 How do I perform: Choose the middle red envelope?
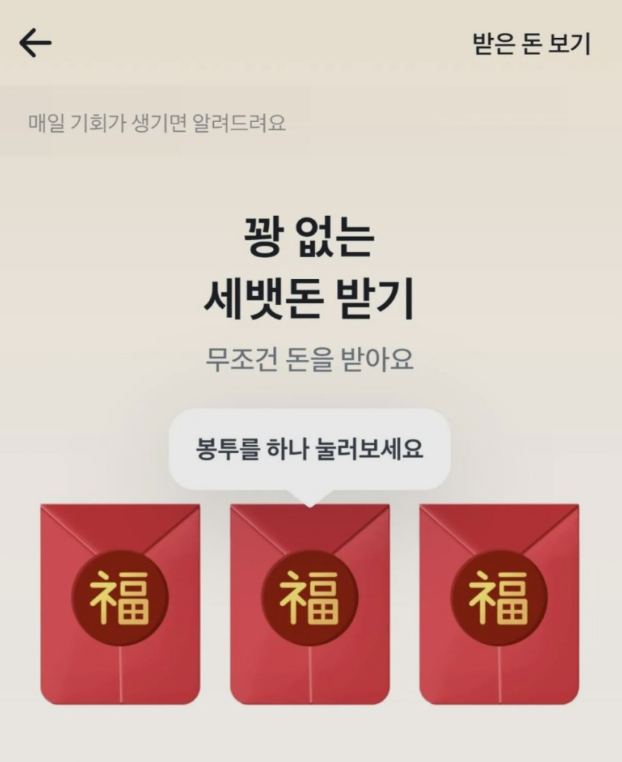click(x=309, y=603)
